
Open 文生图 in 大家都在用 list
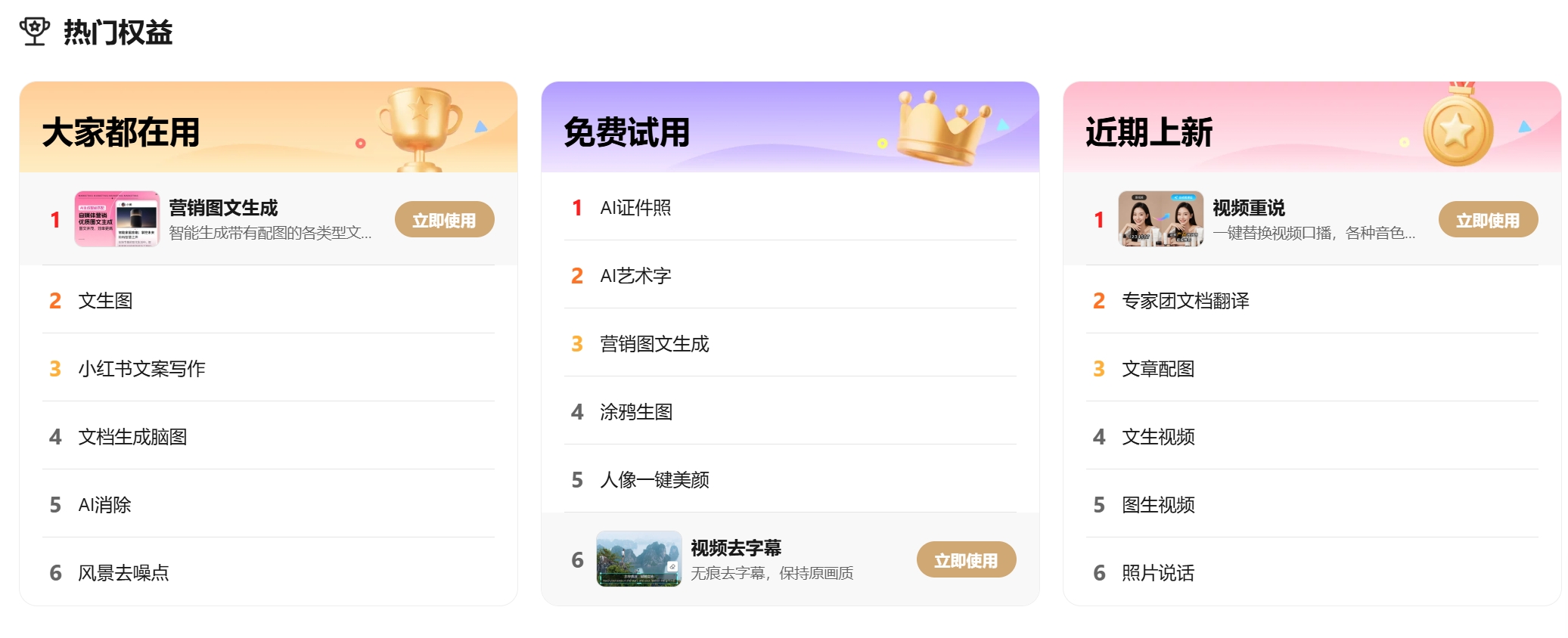[105, 301]
